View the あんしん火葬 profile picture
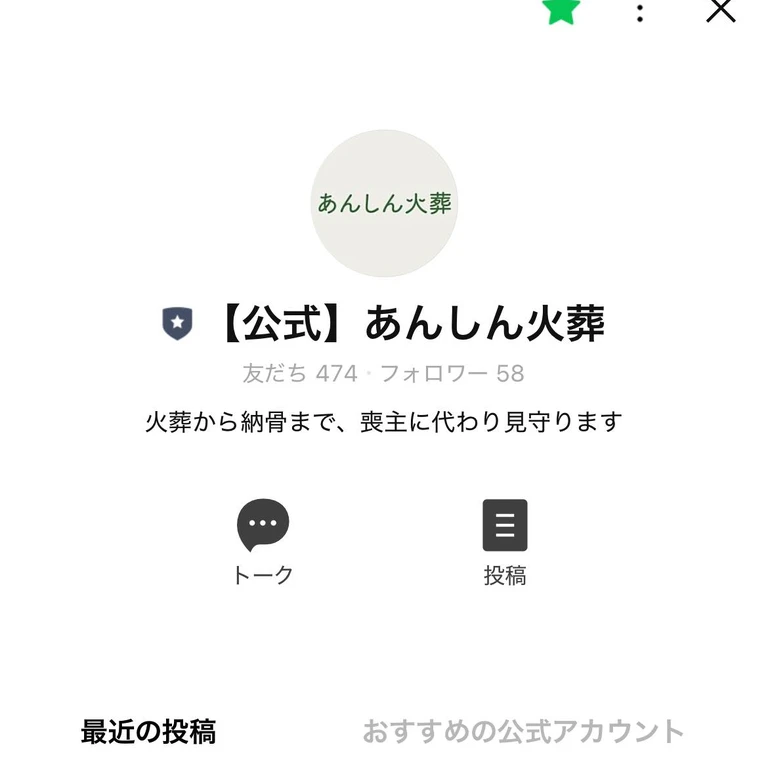Screen dimensions: 768x768 tap(384, 203)
